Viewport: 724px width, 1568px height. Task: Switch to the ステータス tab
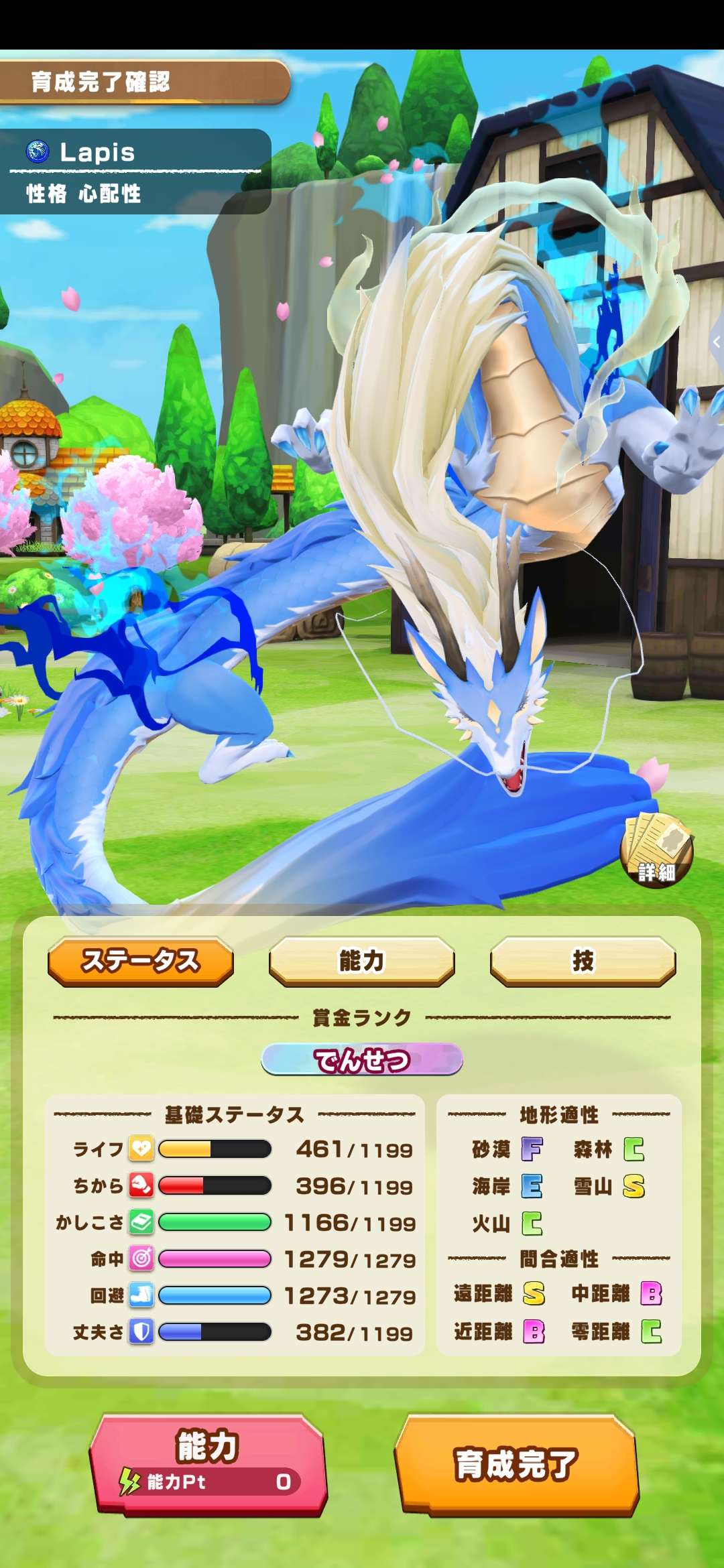(141, 961)
